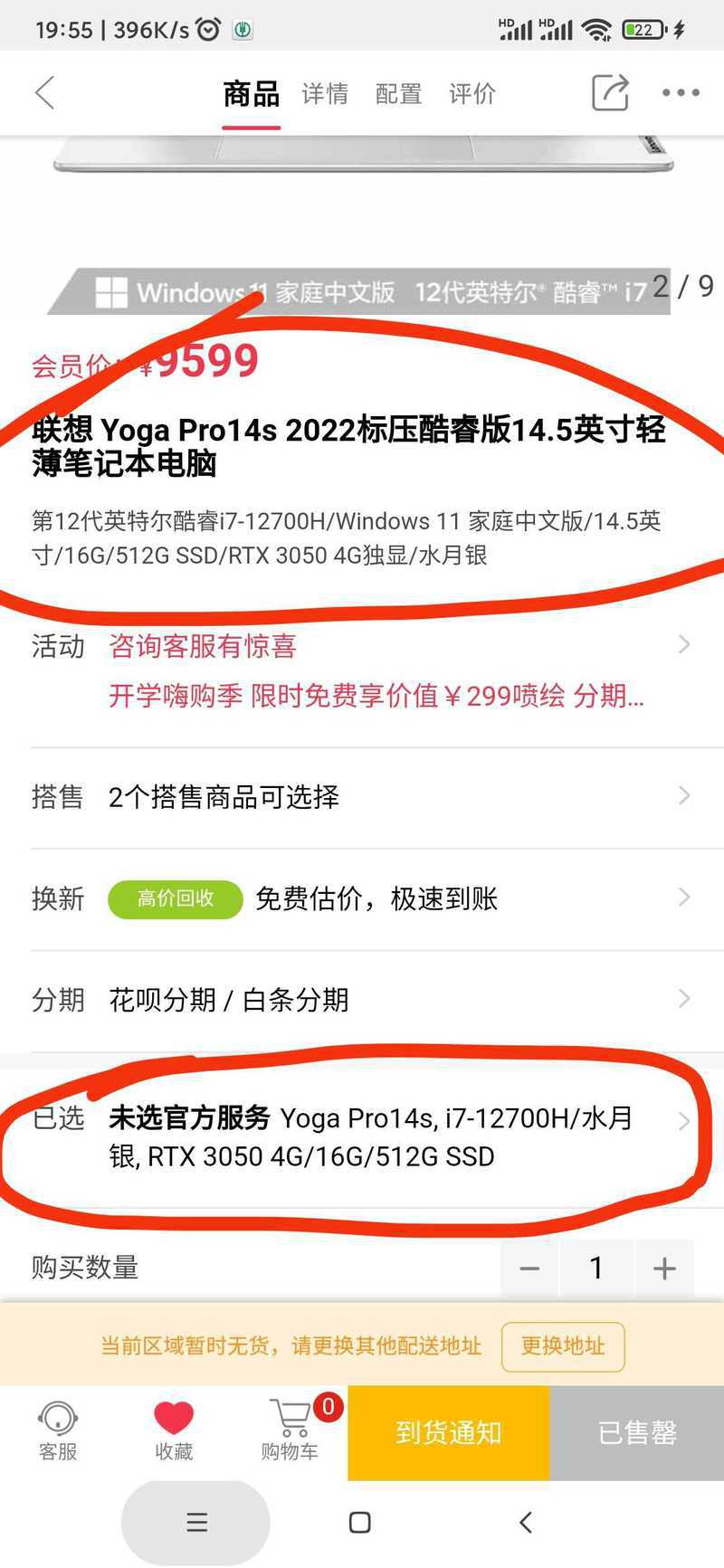
Task: Contact 客服 customer service
Action: tap(58, 1431)
